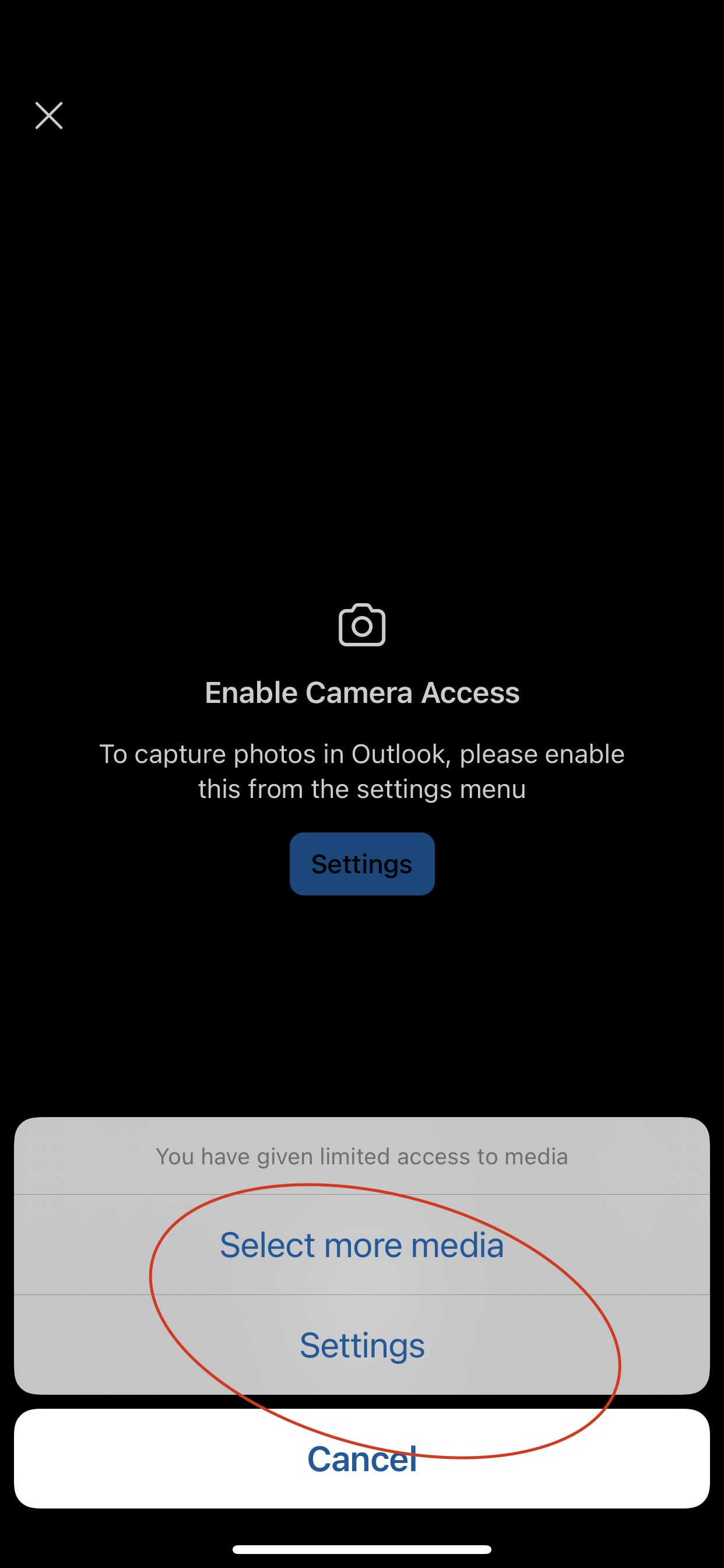724x1568 pixels.
Task: Click the home indicator bar at bottom
Action: click(361, 1549)
